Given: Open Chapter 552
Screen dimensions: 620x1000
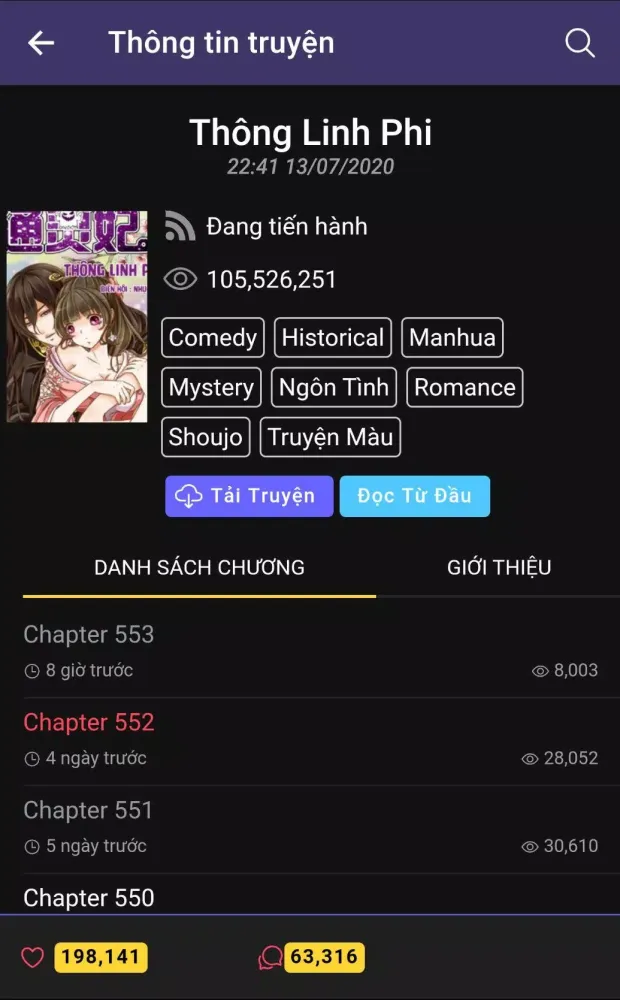Looking at the screenshot, I should pos(89,722).
